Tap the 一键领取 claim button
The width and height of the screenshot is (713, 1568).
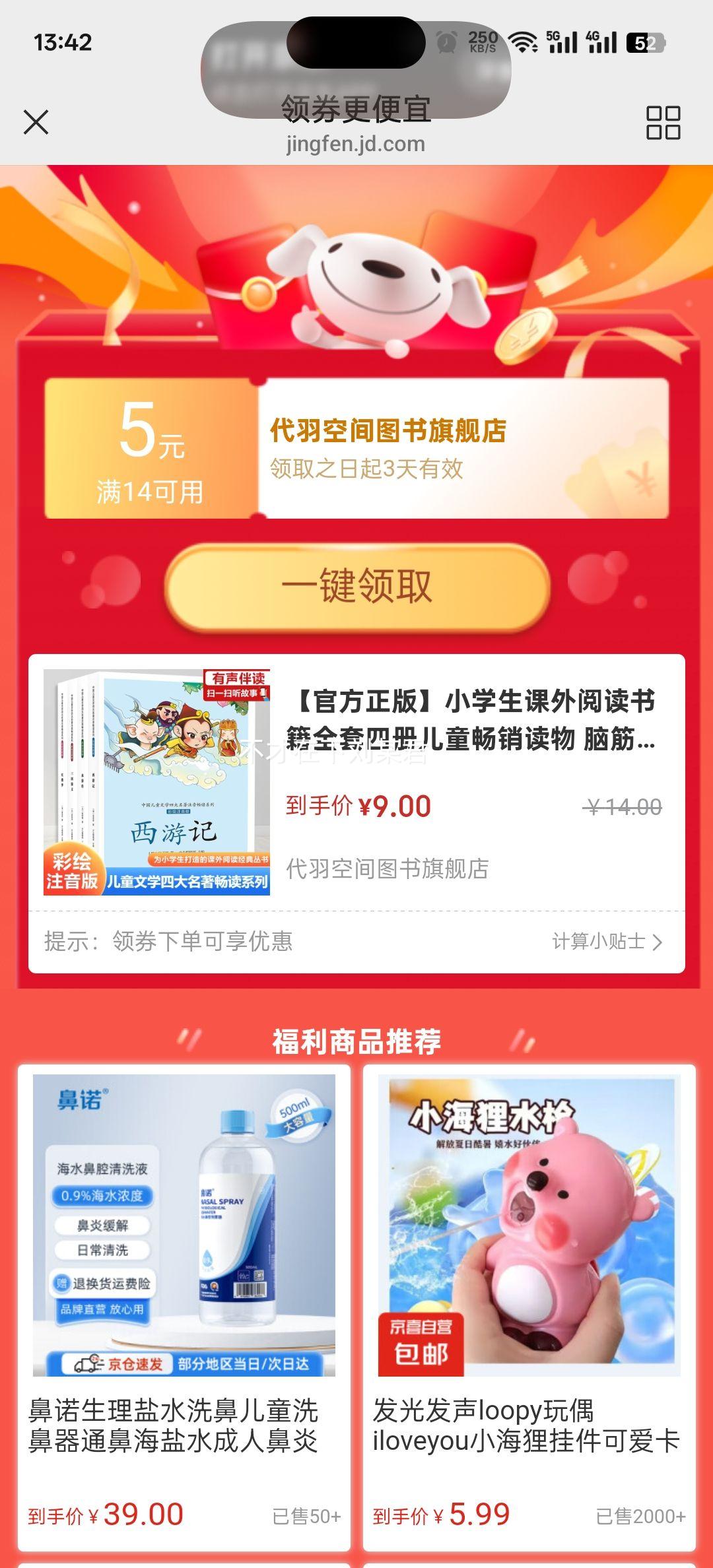356,586
